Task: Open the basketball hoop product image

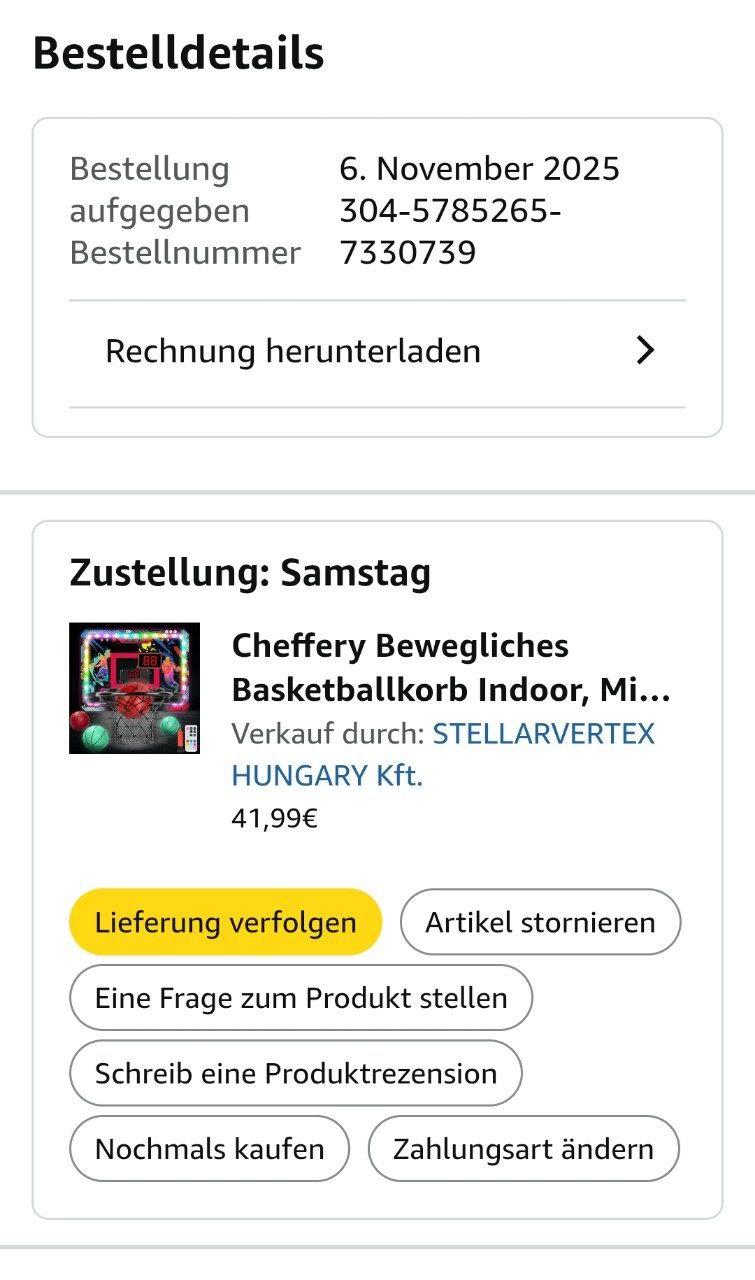Action: coord(134,689)
